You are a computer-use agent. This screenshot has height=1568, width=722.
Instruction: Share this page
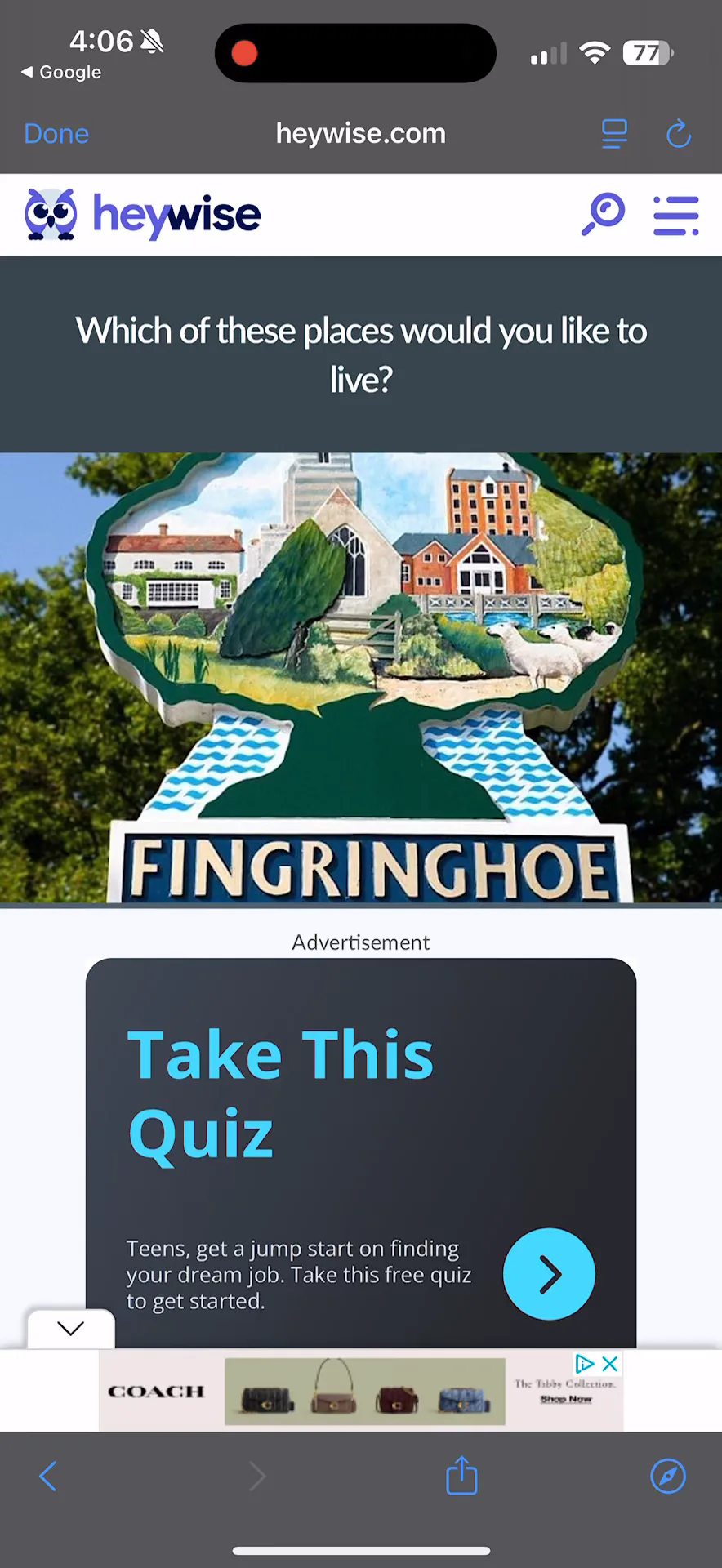461,1475
